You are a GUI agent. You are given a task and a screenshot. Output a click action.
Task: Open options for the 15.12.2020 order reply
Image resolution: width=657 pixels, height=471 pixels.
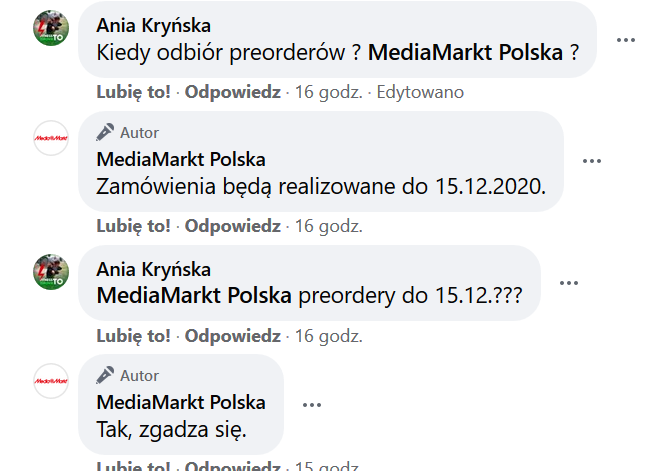(592, 161)
